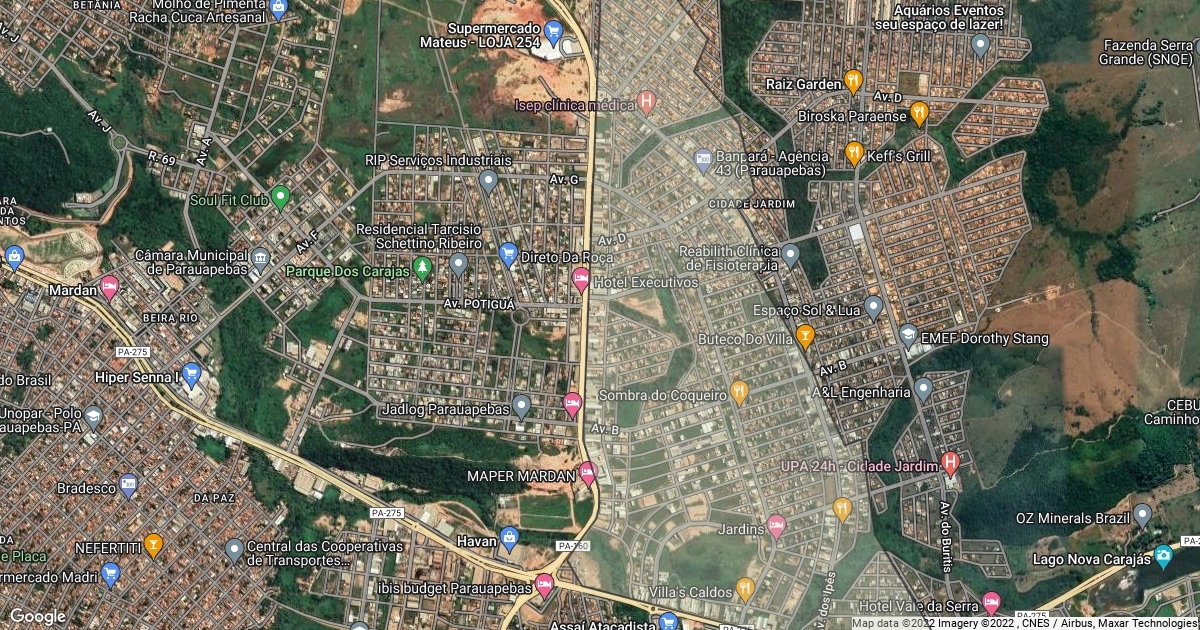Screen dimensions: 1200x630
Task: Open the Hiper Senna shopping marker
Action: coord(192,375)
